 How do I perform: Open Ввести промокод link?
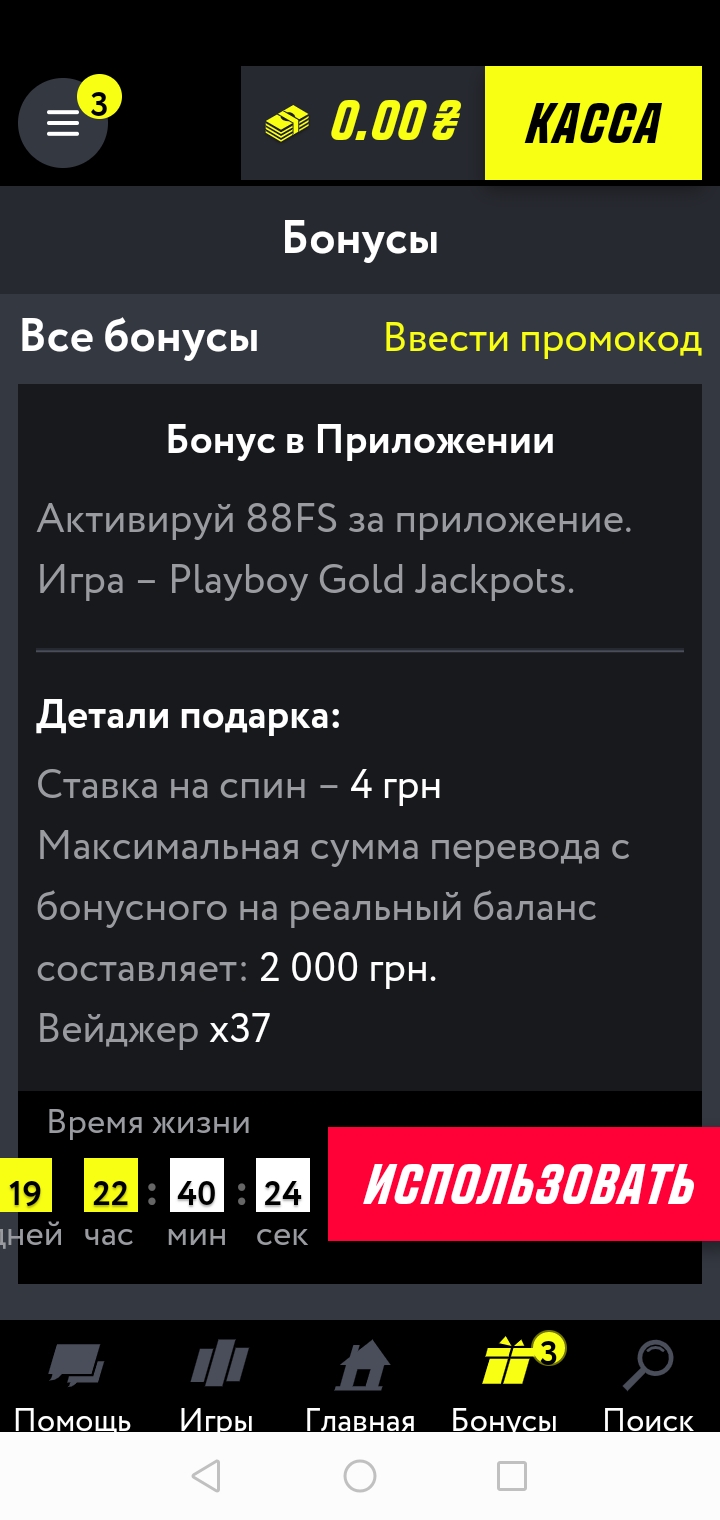pos(542,339)
